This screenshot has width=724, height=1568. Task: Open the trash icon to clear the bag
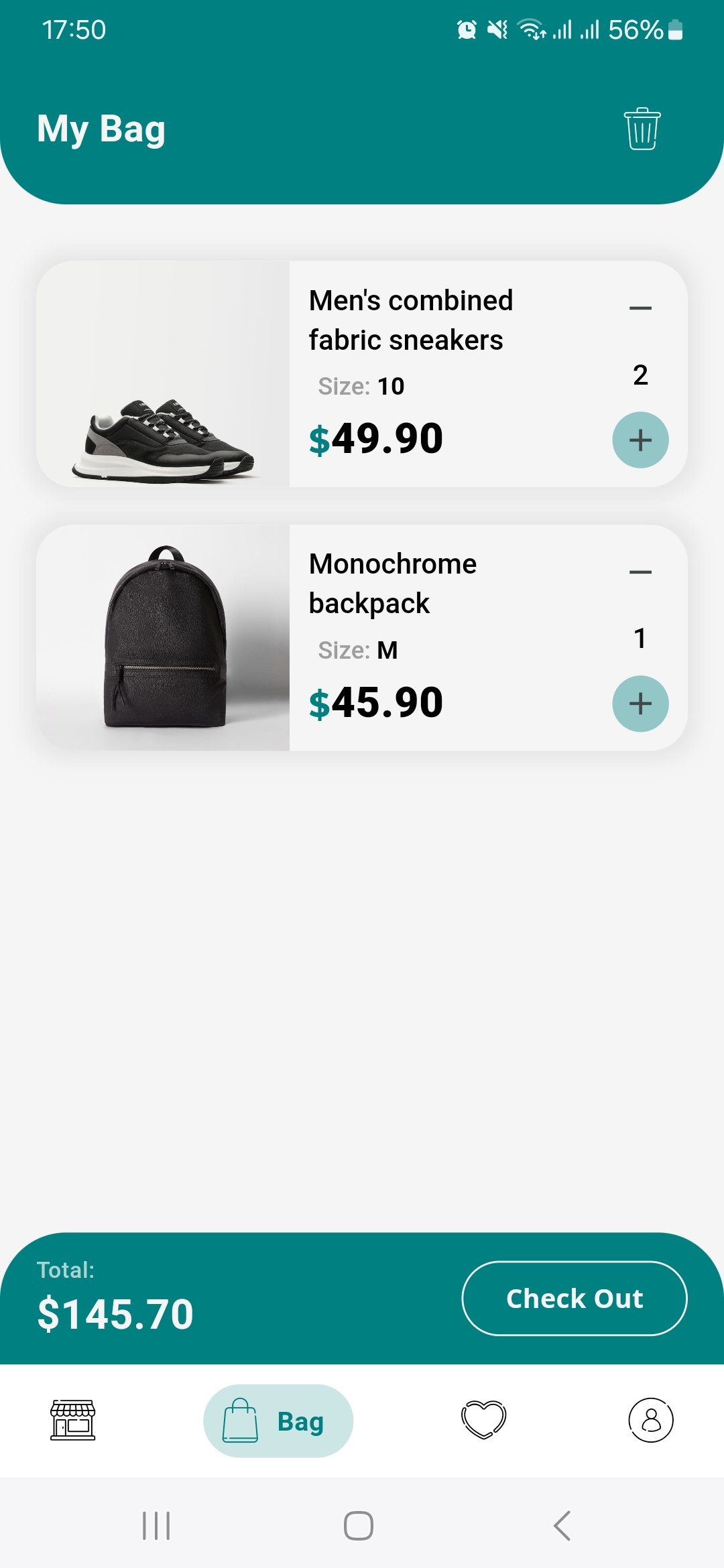pos(642,129)
